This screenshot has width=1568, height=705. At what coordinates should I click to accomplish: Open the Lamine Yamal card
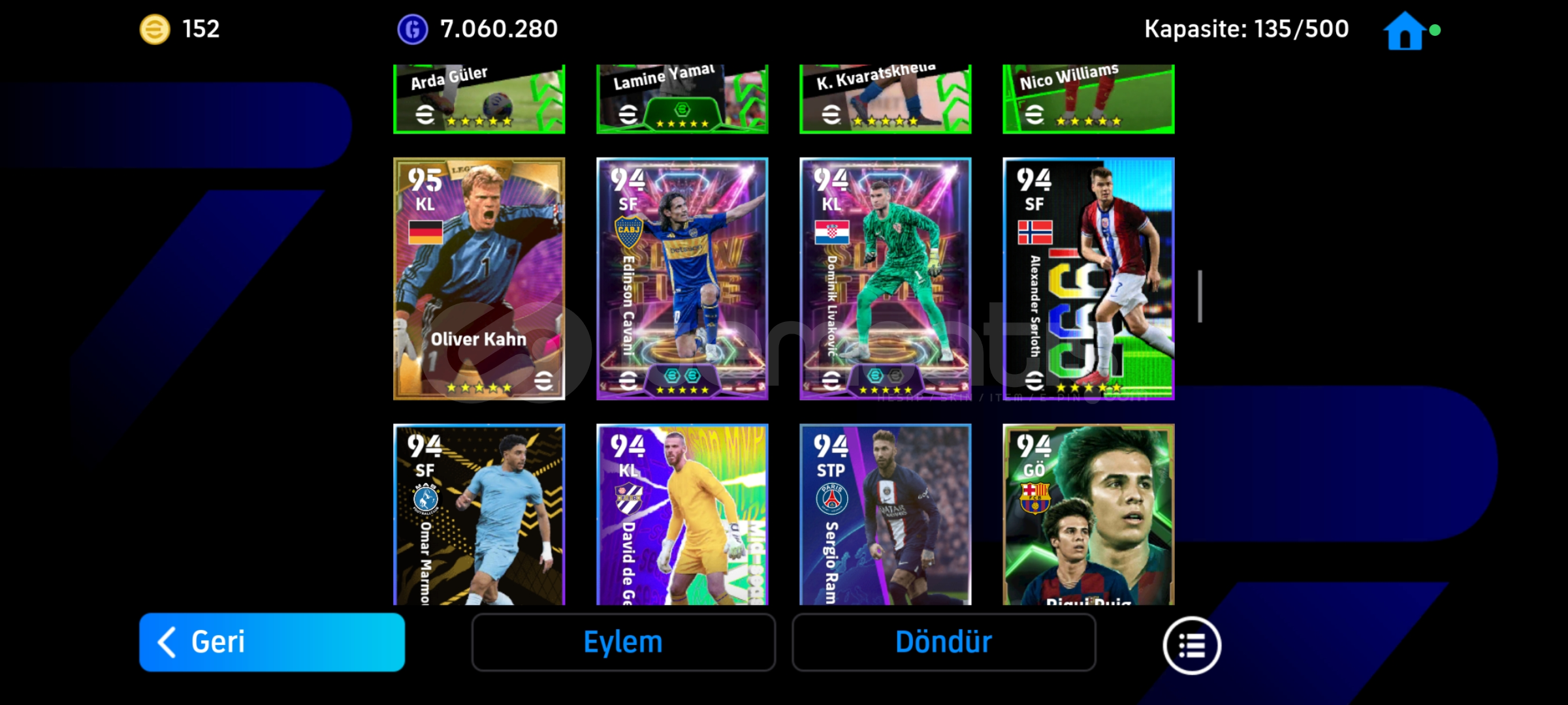682,99
